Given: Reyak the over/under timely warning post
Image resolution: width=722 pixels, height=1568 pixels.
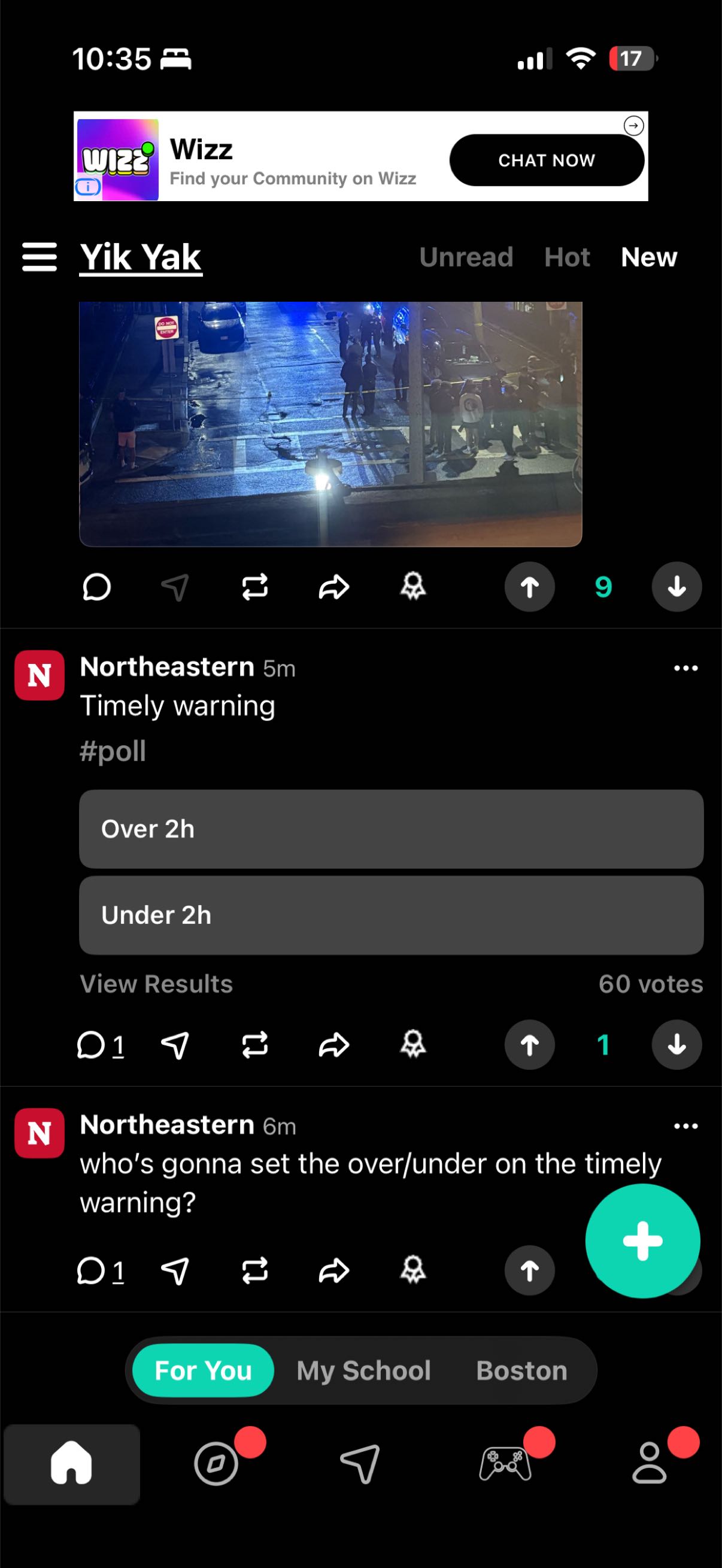Looking at the screenshot, I should [254, 1270].
